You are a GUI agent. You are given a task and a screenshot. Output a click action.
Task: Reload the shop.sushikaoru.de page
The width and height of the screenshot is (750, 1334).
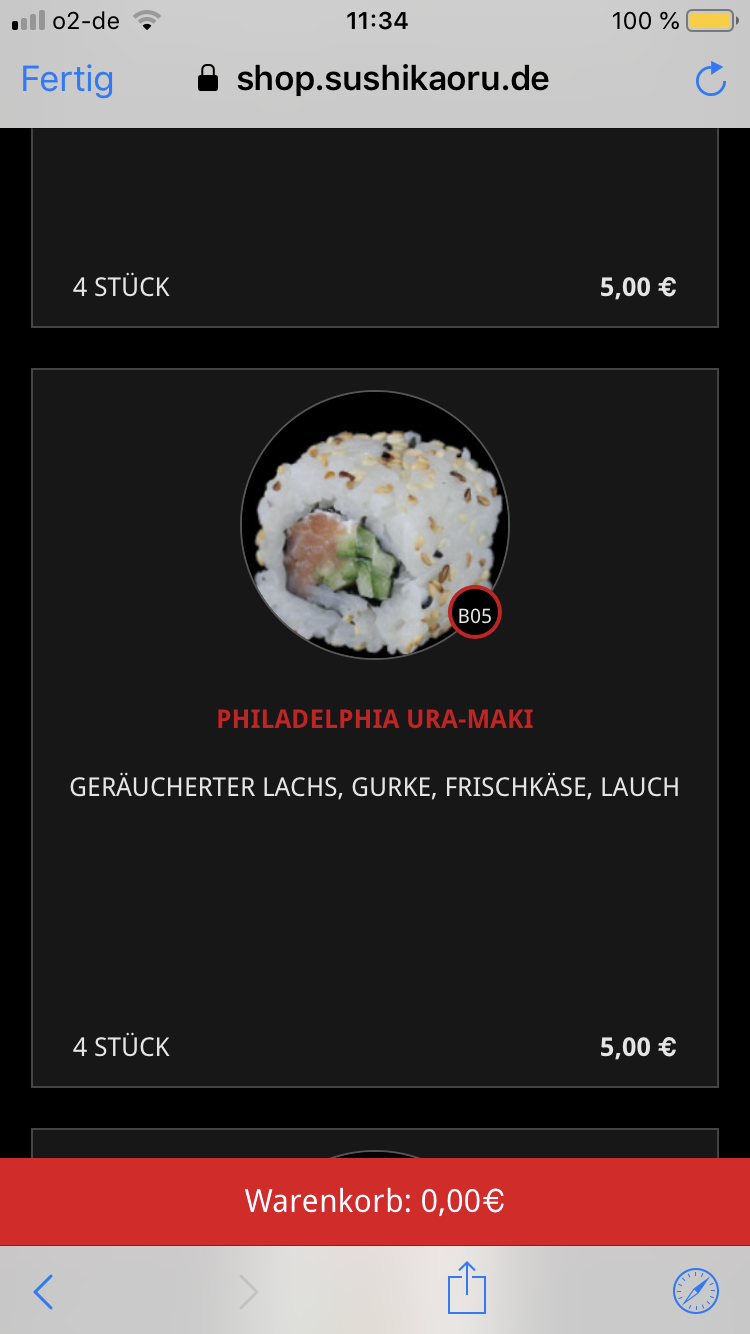pyautogui.click(x=710, y=80)
